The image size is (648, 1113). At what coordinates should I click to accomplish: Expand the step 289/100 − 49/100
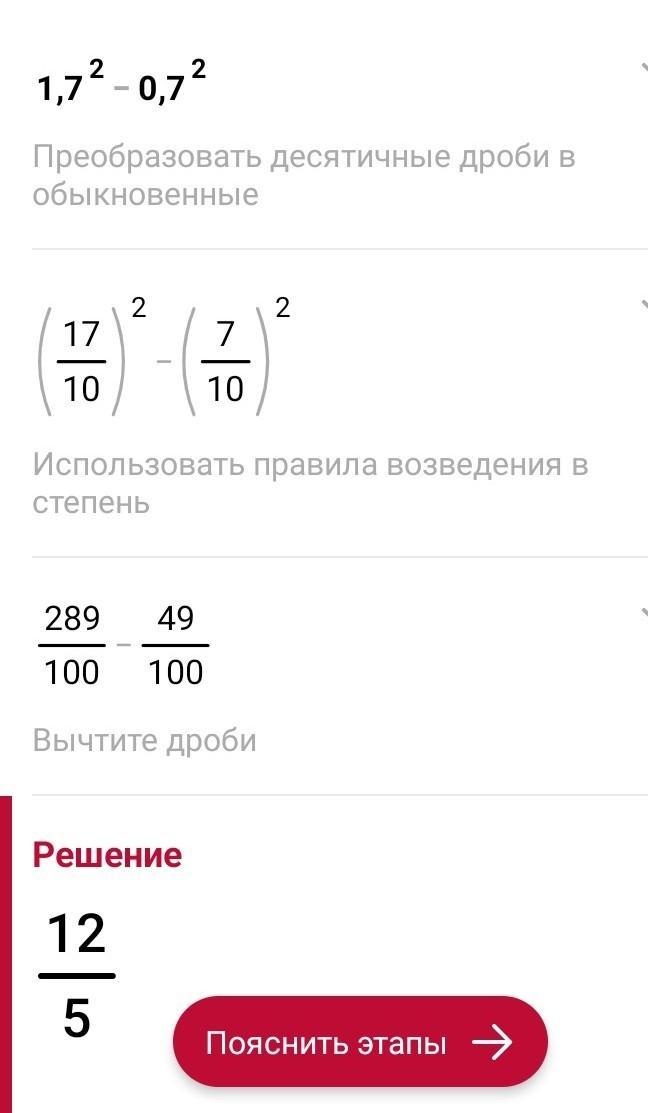pyautogui.click(x=644, y=612)
